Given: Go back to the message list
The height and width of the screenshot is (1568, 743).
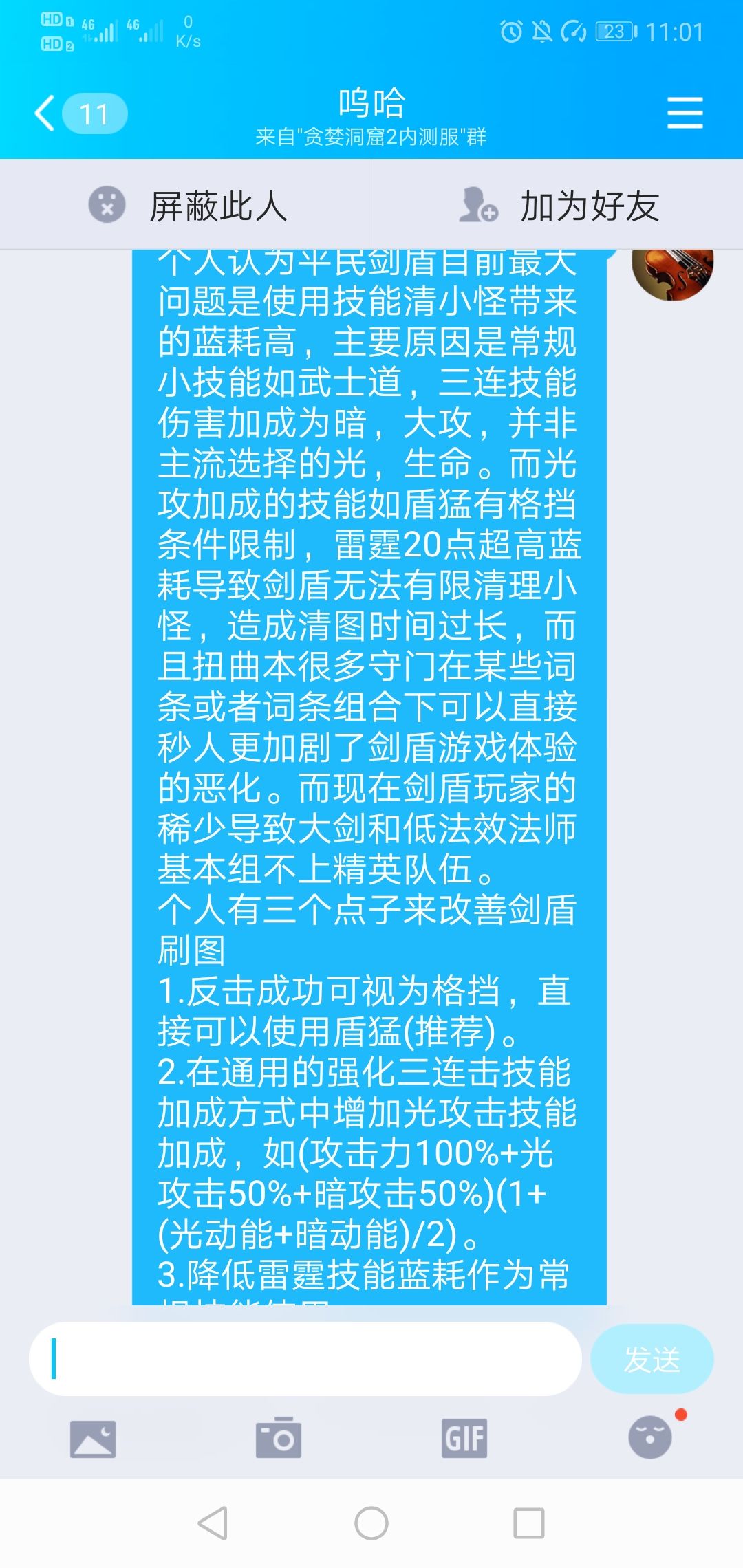Looking at the screenshot, I should (x=79, y=113).
